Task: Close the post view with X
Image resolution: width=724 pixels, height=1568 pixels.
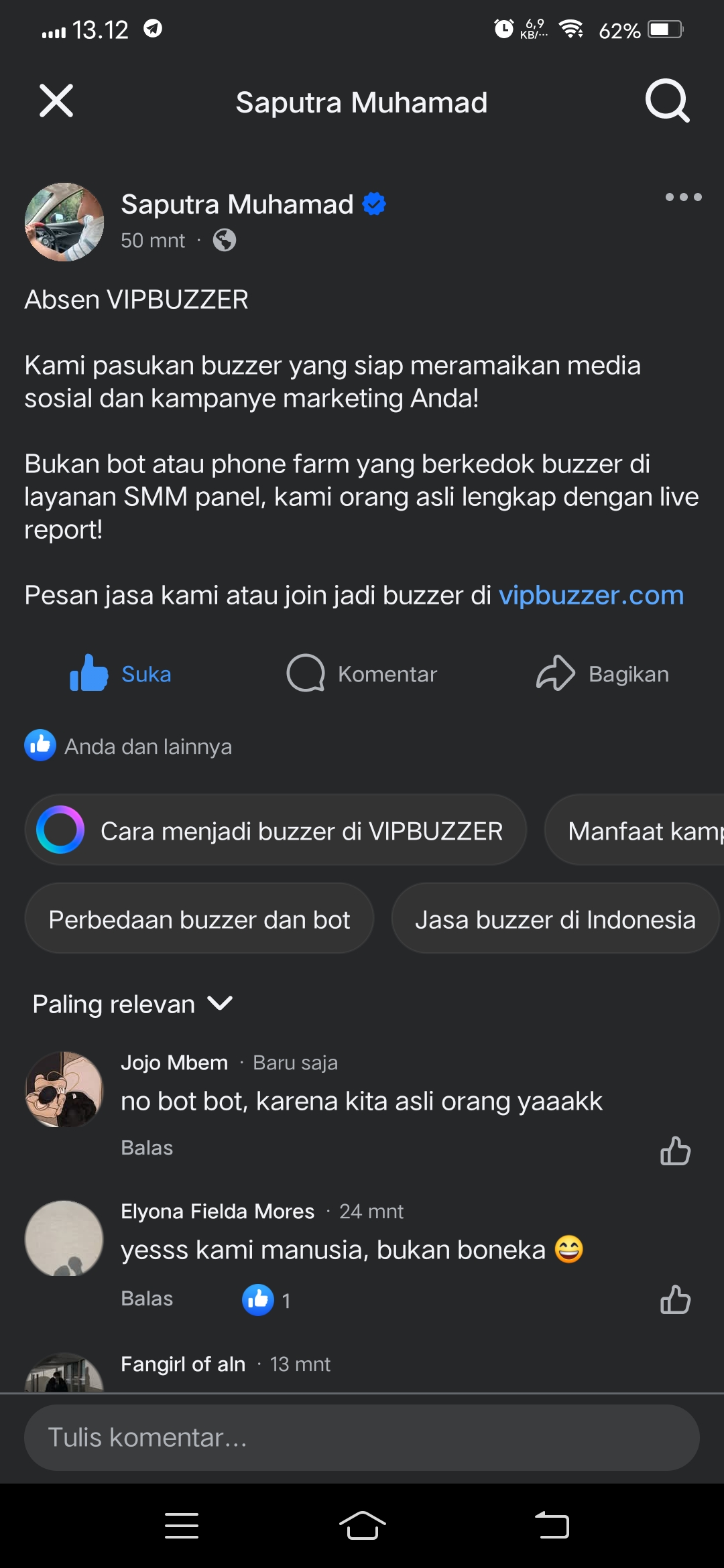Action: point(56,101)
